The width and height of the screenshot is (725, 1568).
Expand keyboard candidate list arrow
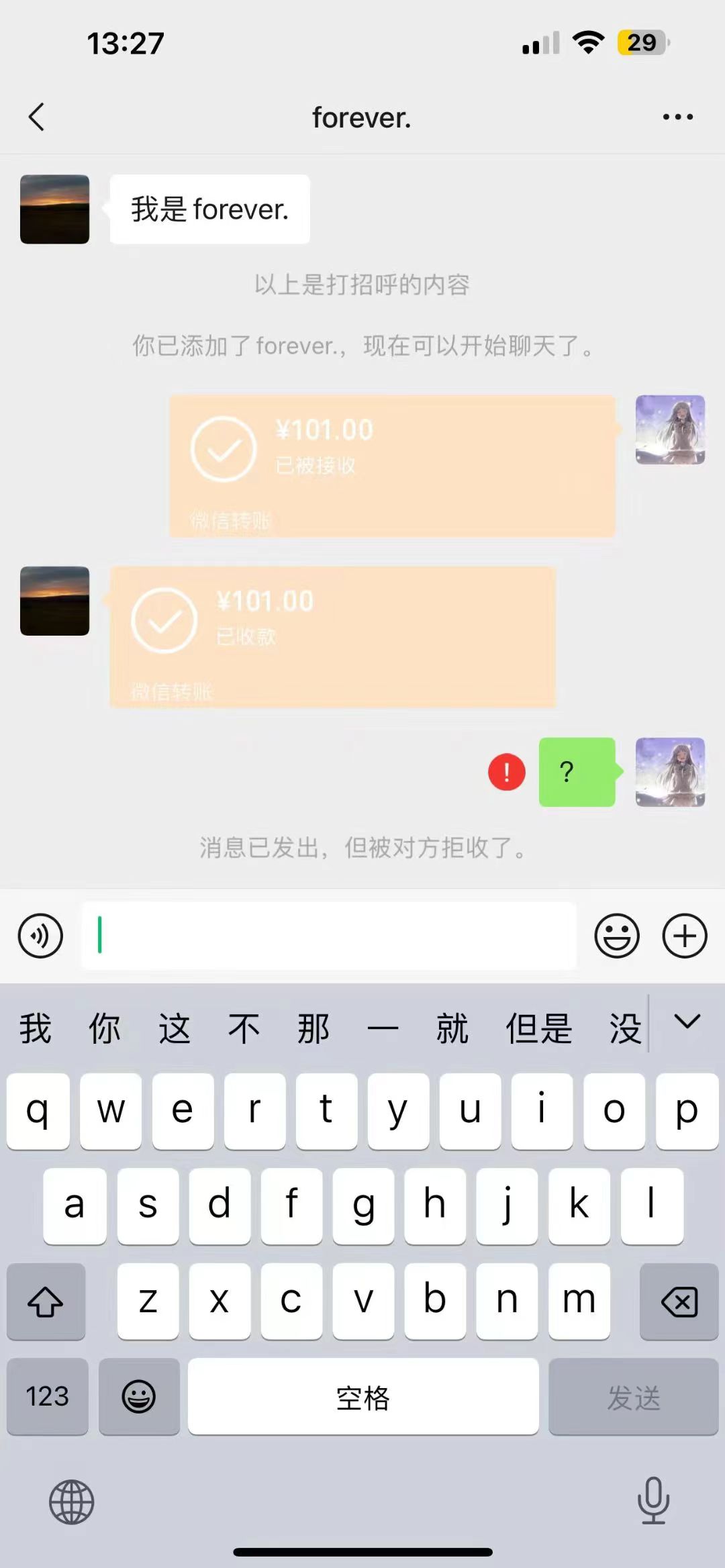[687, 1022]
